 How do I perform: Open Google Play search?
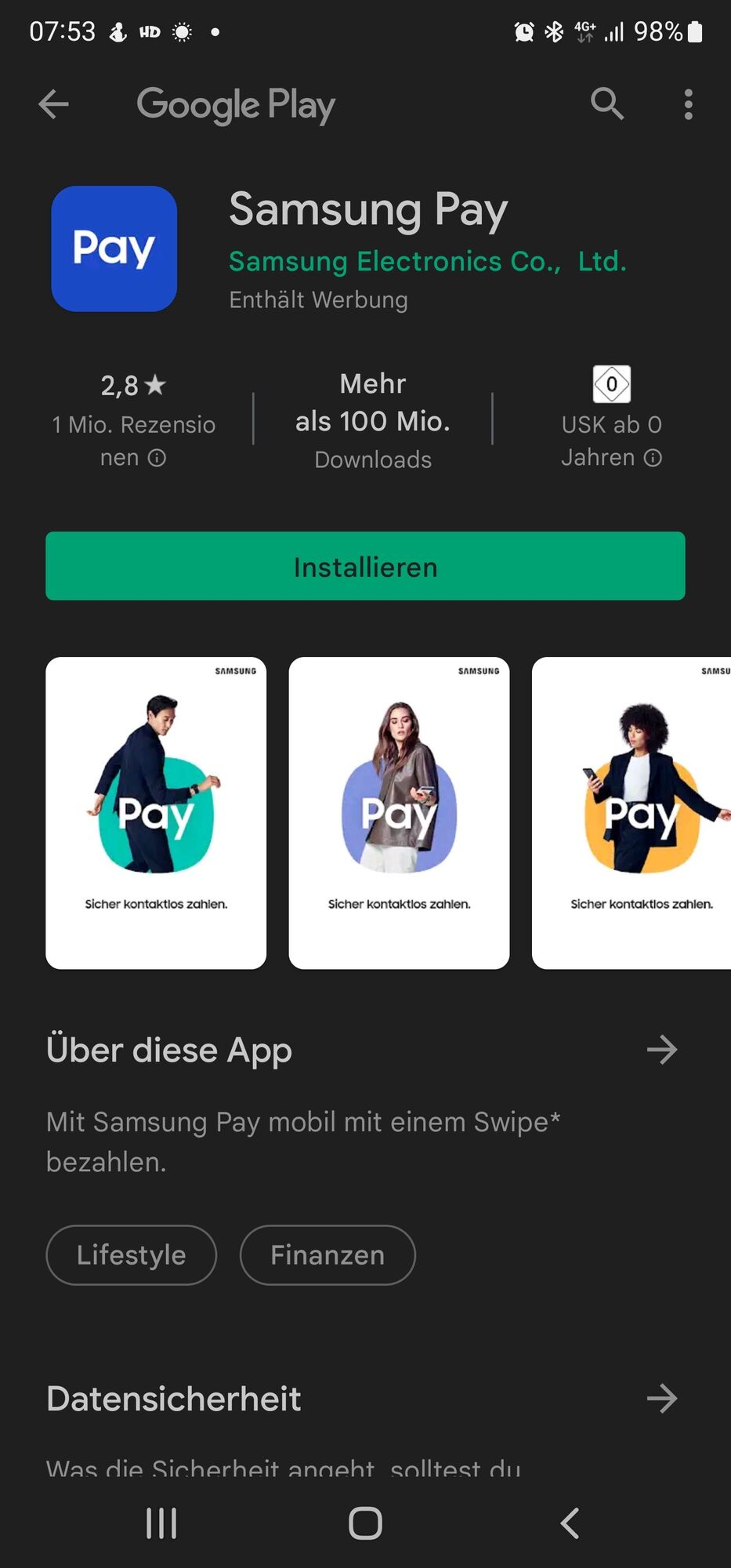[606, 104]
